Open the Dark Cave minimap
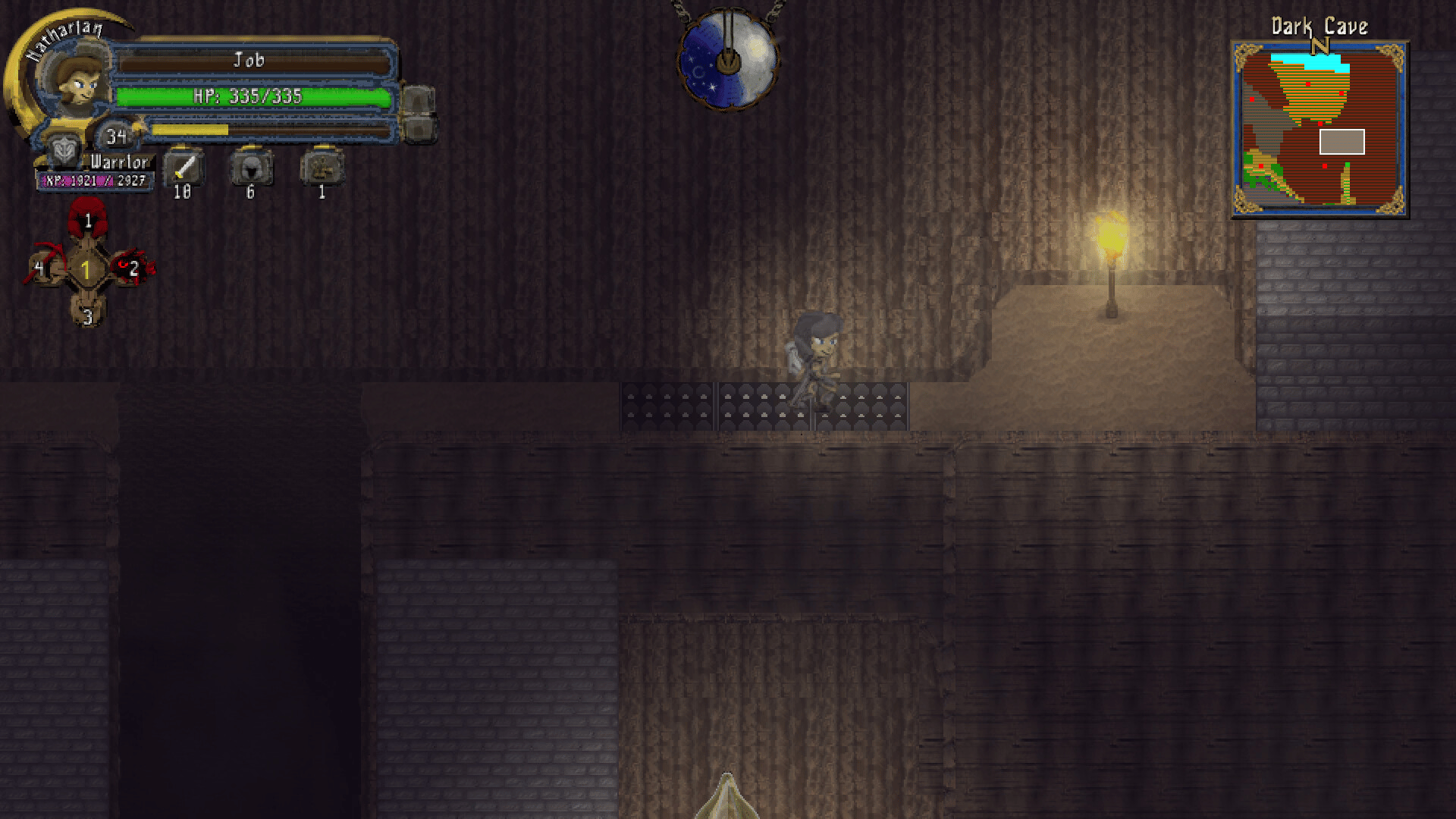This screenshot has height=819, width=1456. [1319, 129]
